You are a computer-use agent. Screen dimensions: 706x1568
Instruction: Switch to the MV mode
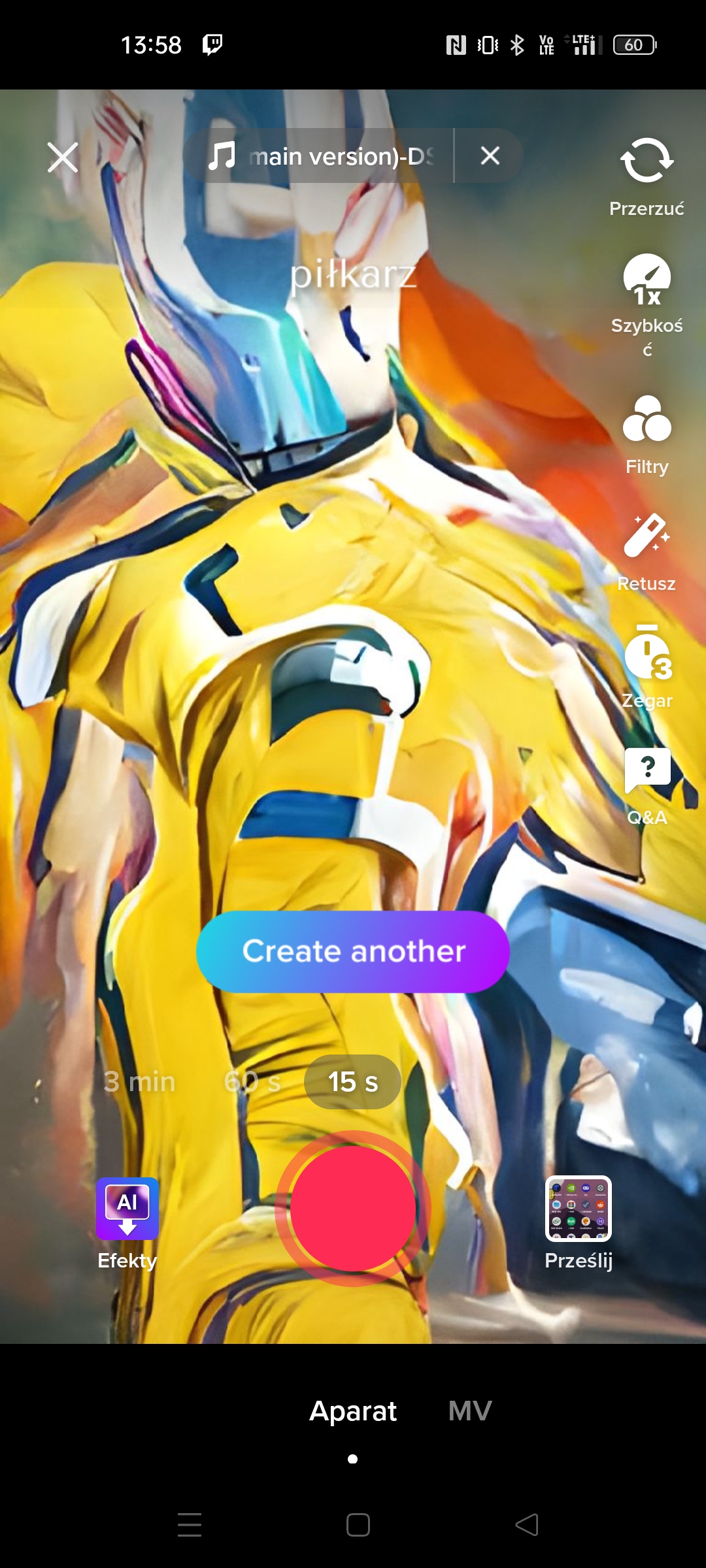point(470,1411)
